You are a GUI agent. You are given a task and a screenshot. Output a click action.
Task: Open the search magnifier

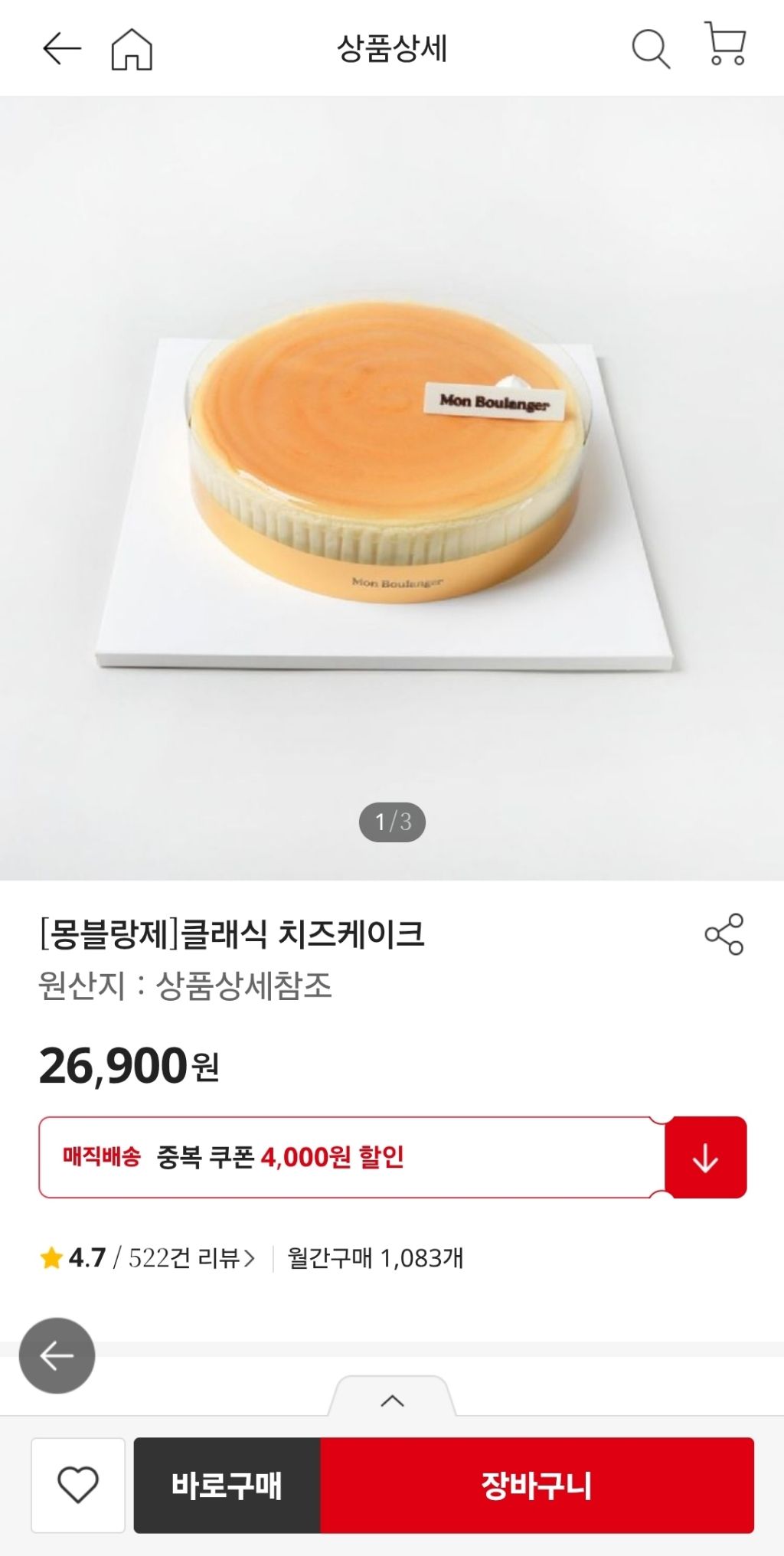[650, 49]
